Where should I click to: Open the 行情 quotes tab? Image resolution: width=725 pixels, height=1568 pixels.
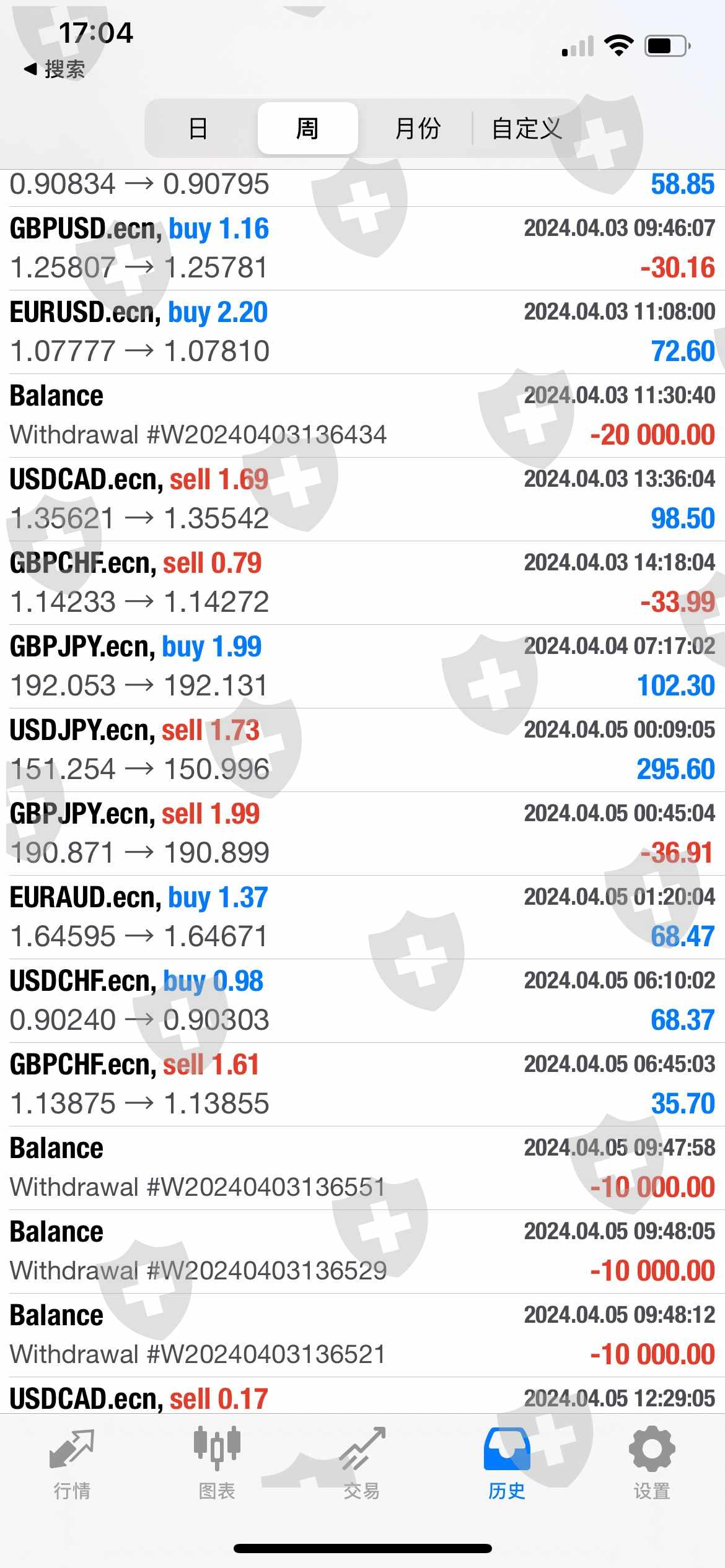tap(72, 1463)
